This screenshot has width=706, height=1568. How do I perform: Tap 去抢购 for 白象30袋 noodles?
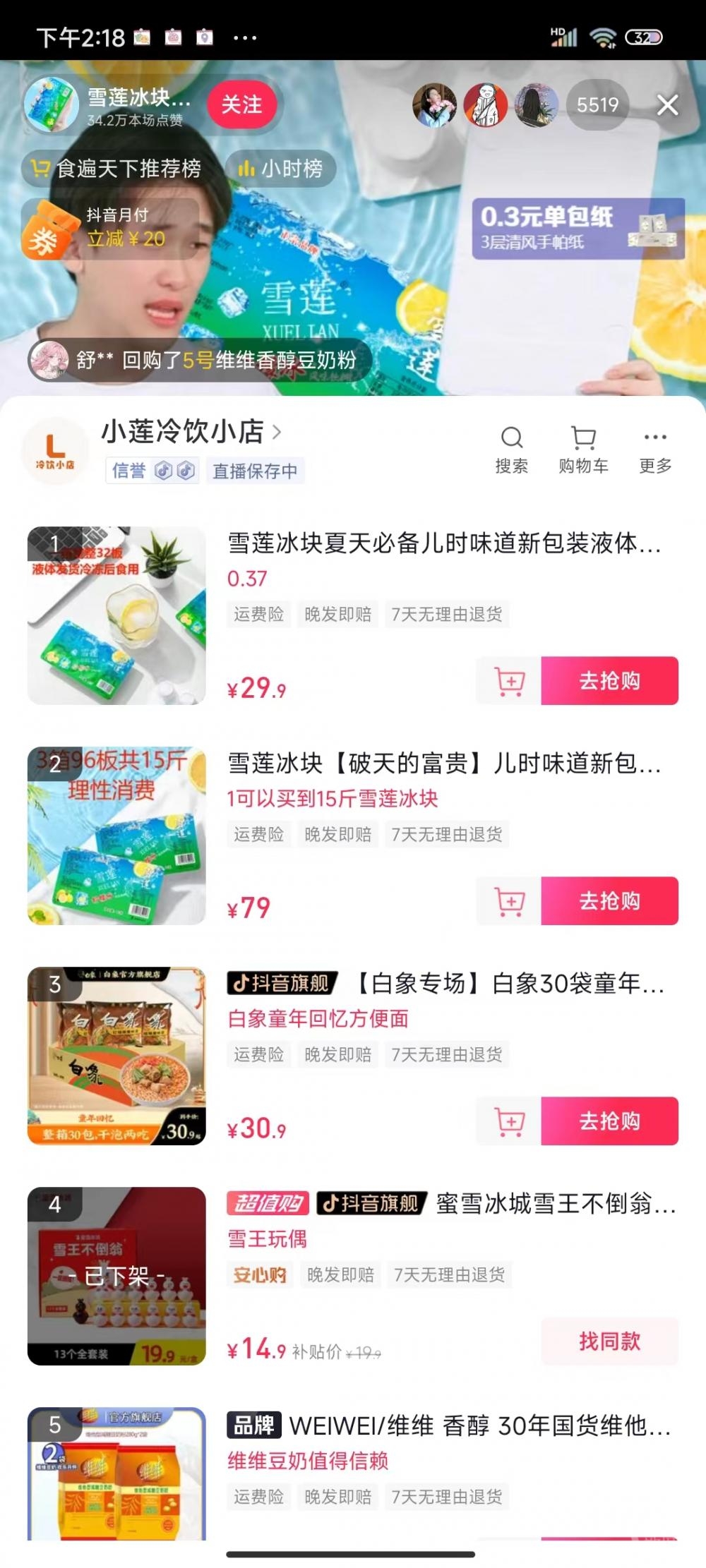(609, 1121)
